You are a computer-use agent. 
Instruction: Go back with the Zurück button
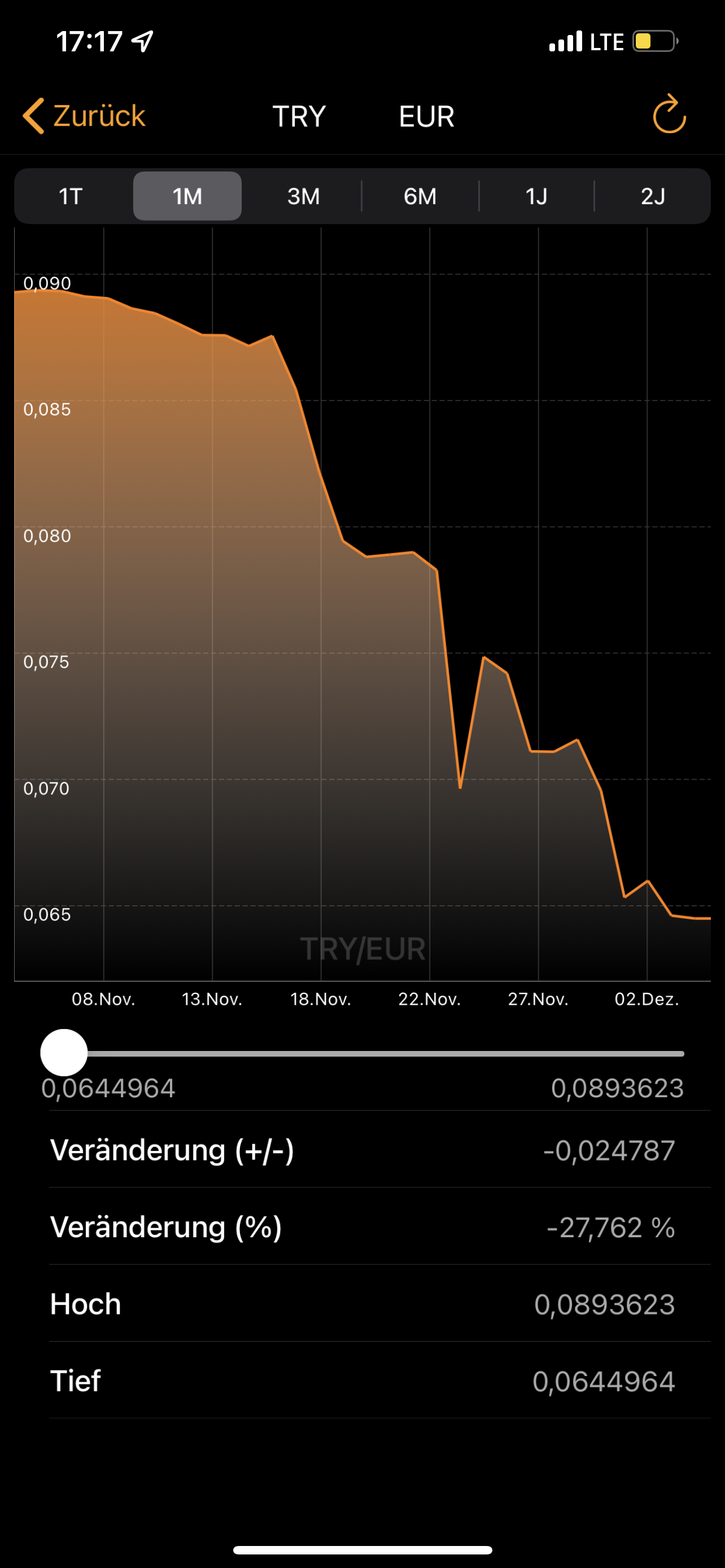(x=85, y=116)
